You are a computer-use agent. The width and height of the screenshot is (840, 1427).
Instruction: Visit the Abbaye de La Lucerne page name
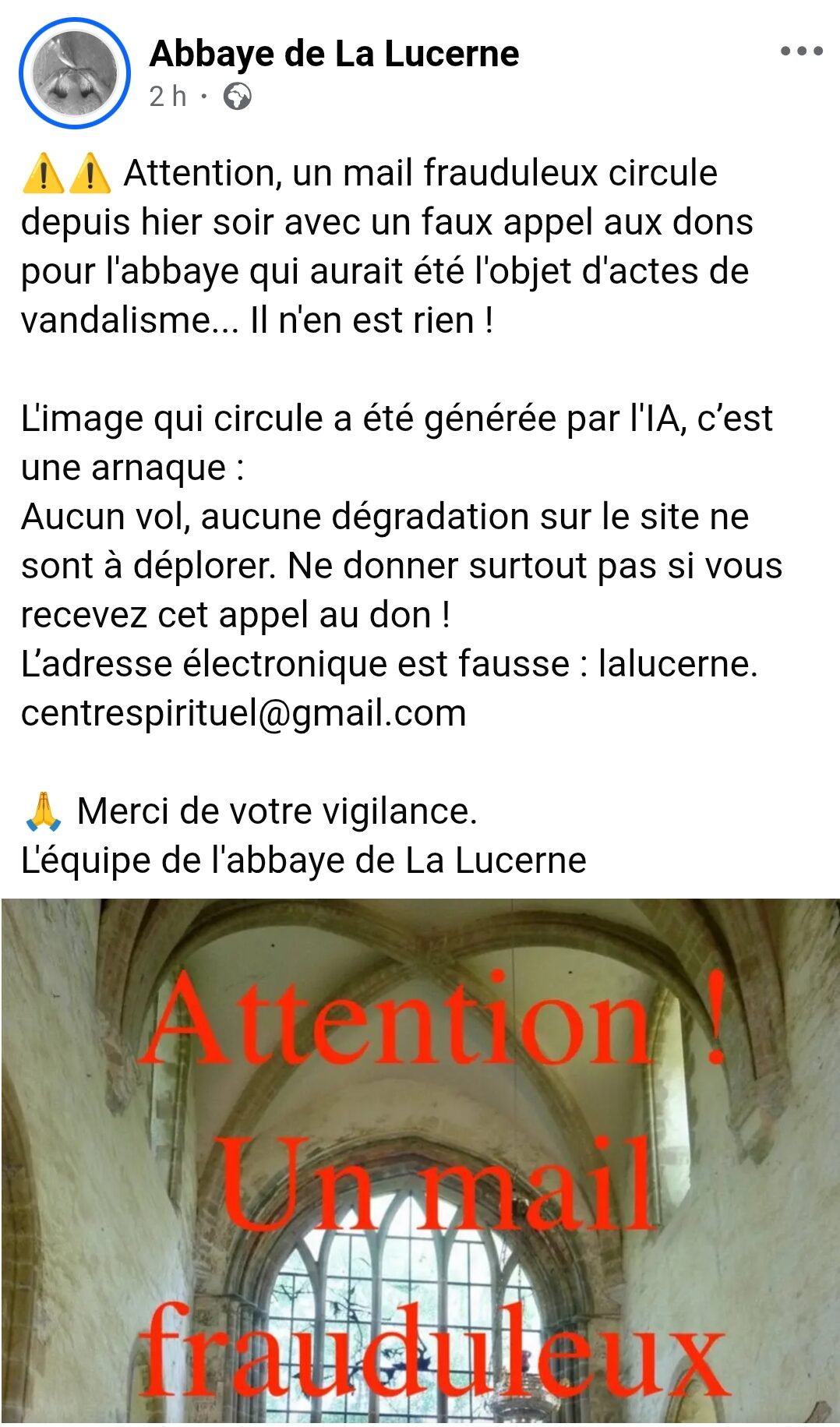pyautogui.click(x=334, y=54)
